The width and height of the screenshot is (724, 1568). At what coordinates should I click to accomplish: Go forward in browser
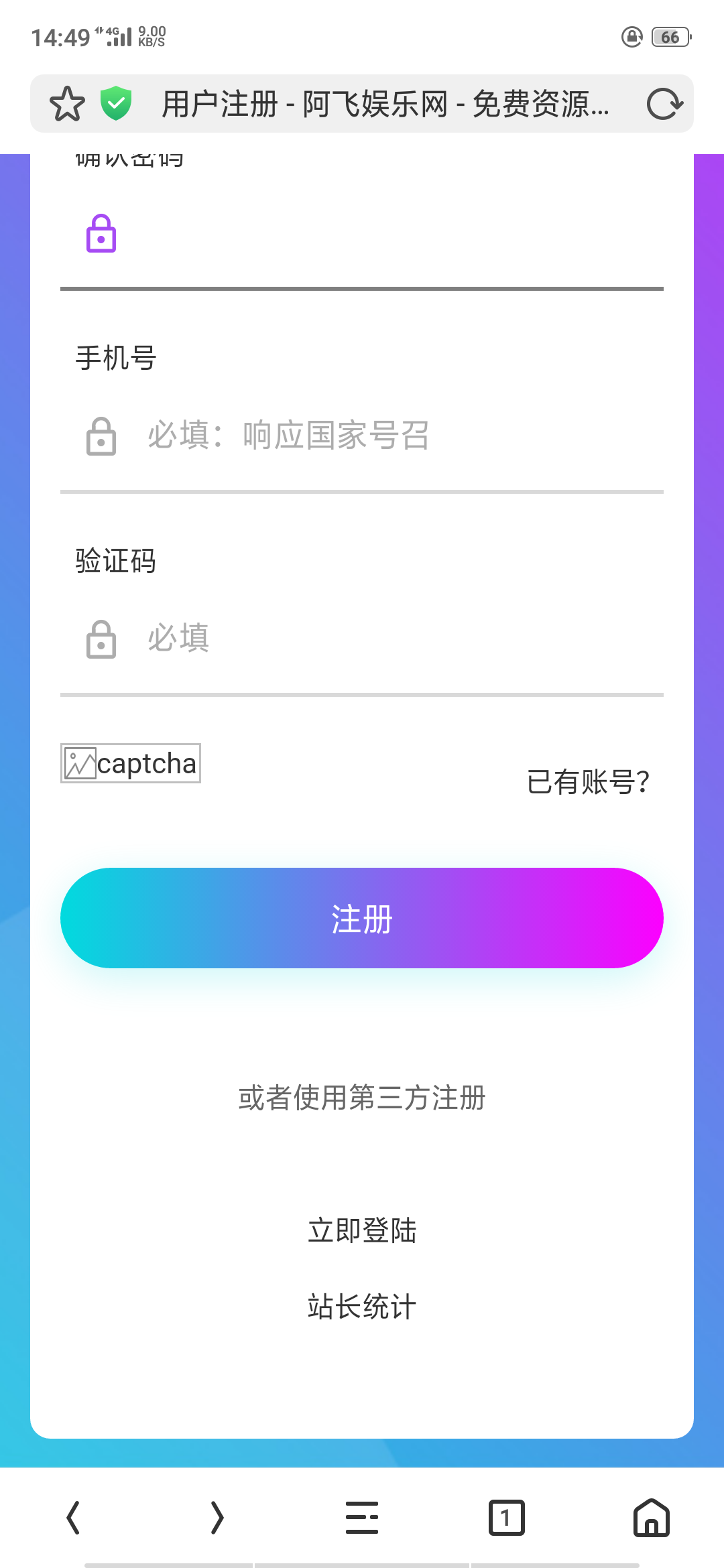pos(217,1518)
